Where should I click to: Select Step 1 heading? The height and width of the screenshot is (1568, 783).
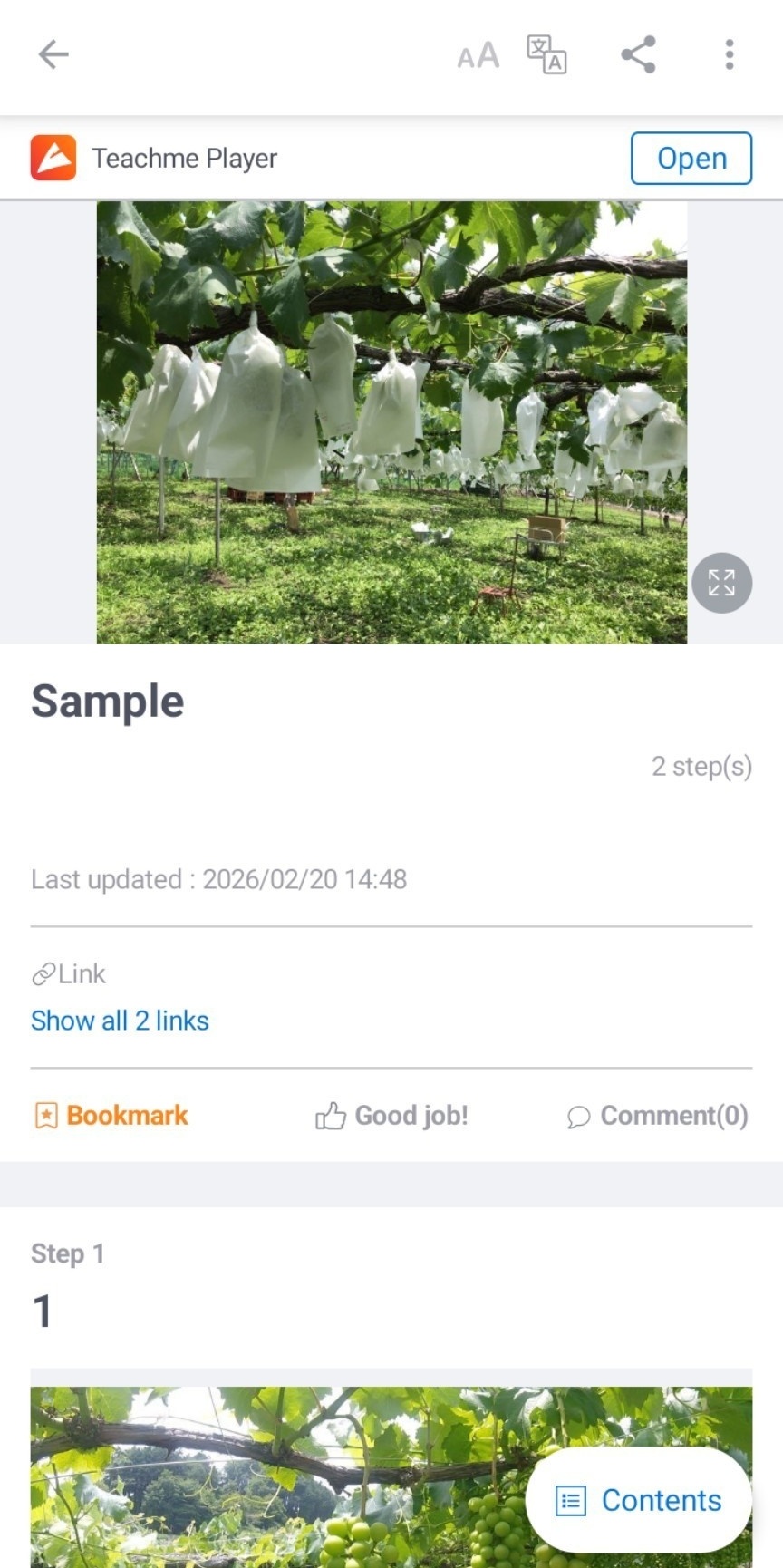point(67,1253)
